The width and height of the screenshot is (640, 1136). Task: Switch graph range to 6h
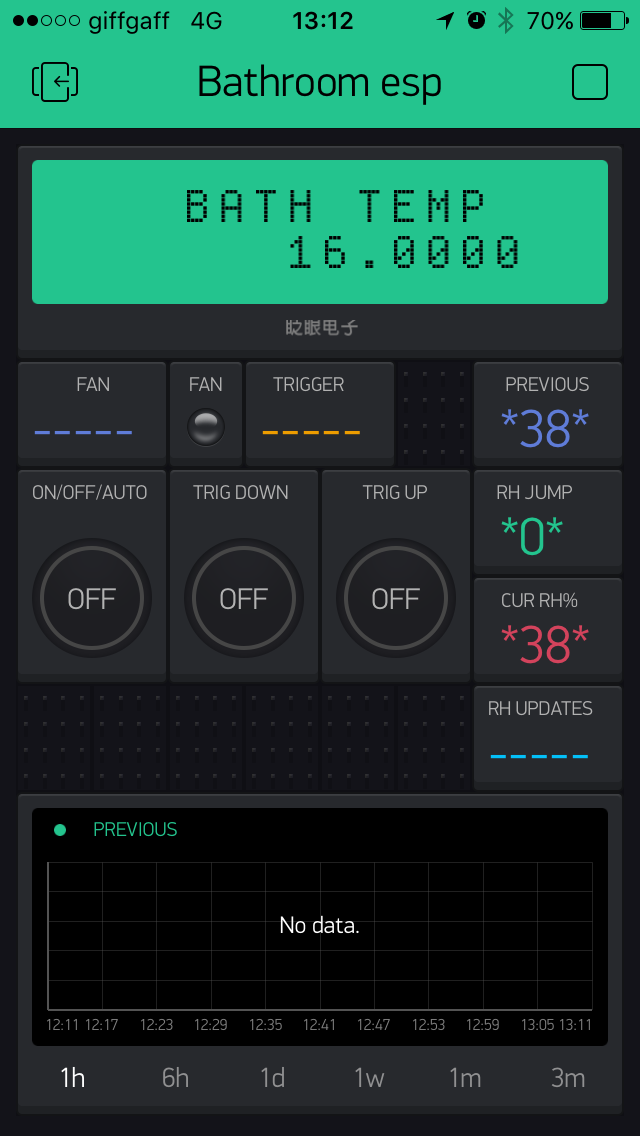click(175, 1078)
